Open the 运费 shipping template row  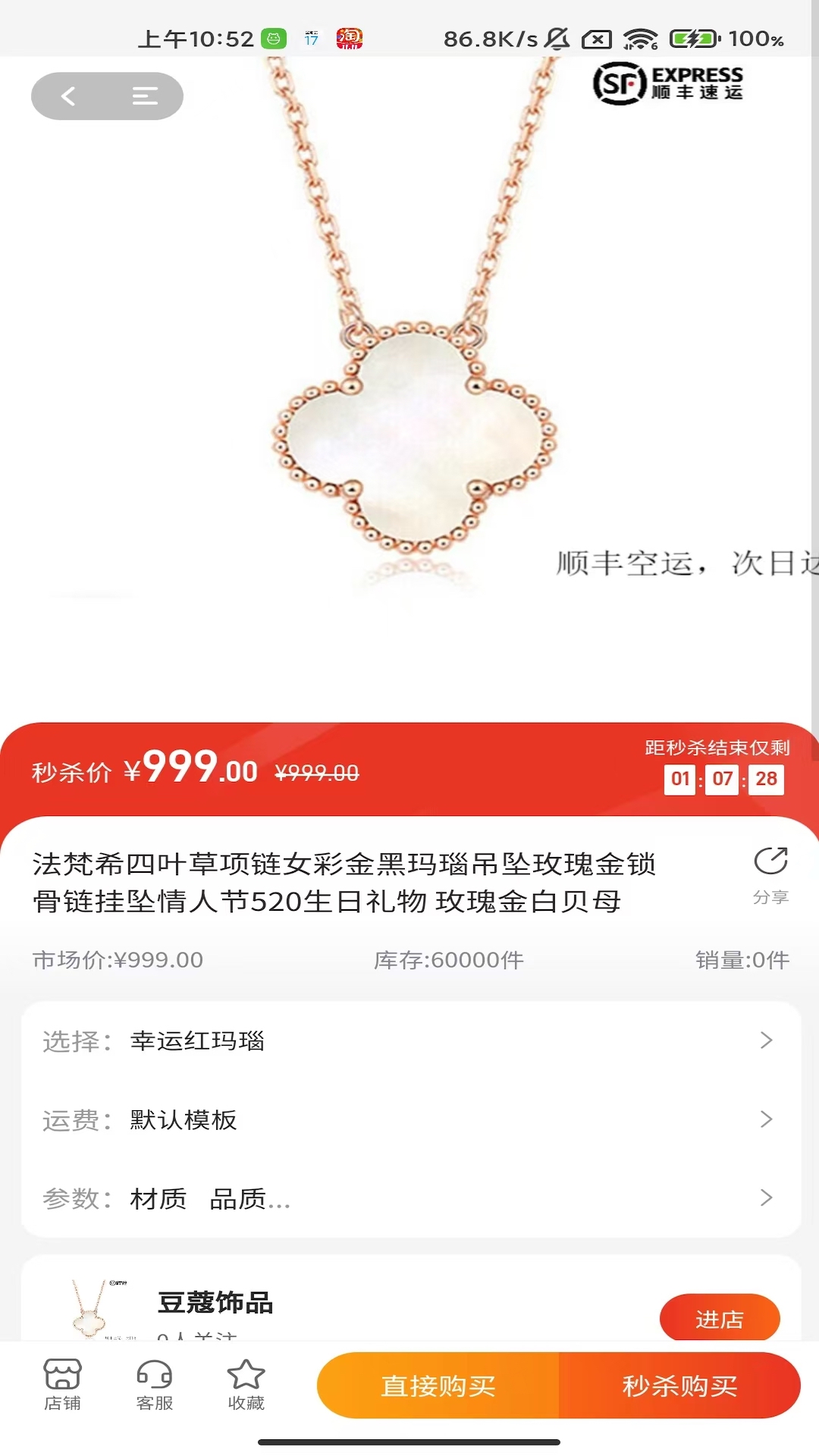coord(410,1119)
